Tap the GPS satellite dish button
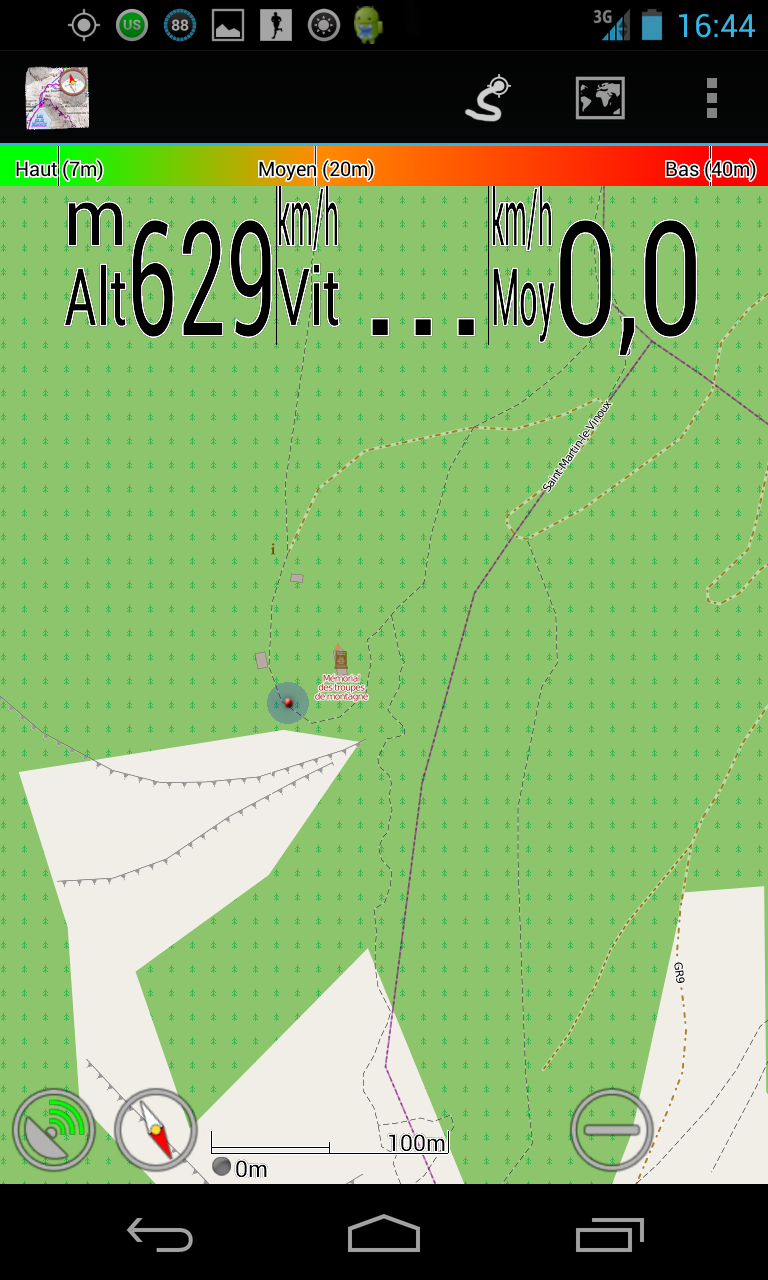The width and height of the screenshot is (768, 1280). point(54,1130)
